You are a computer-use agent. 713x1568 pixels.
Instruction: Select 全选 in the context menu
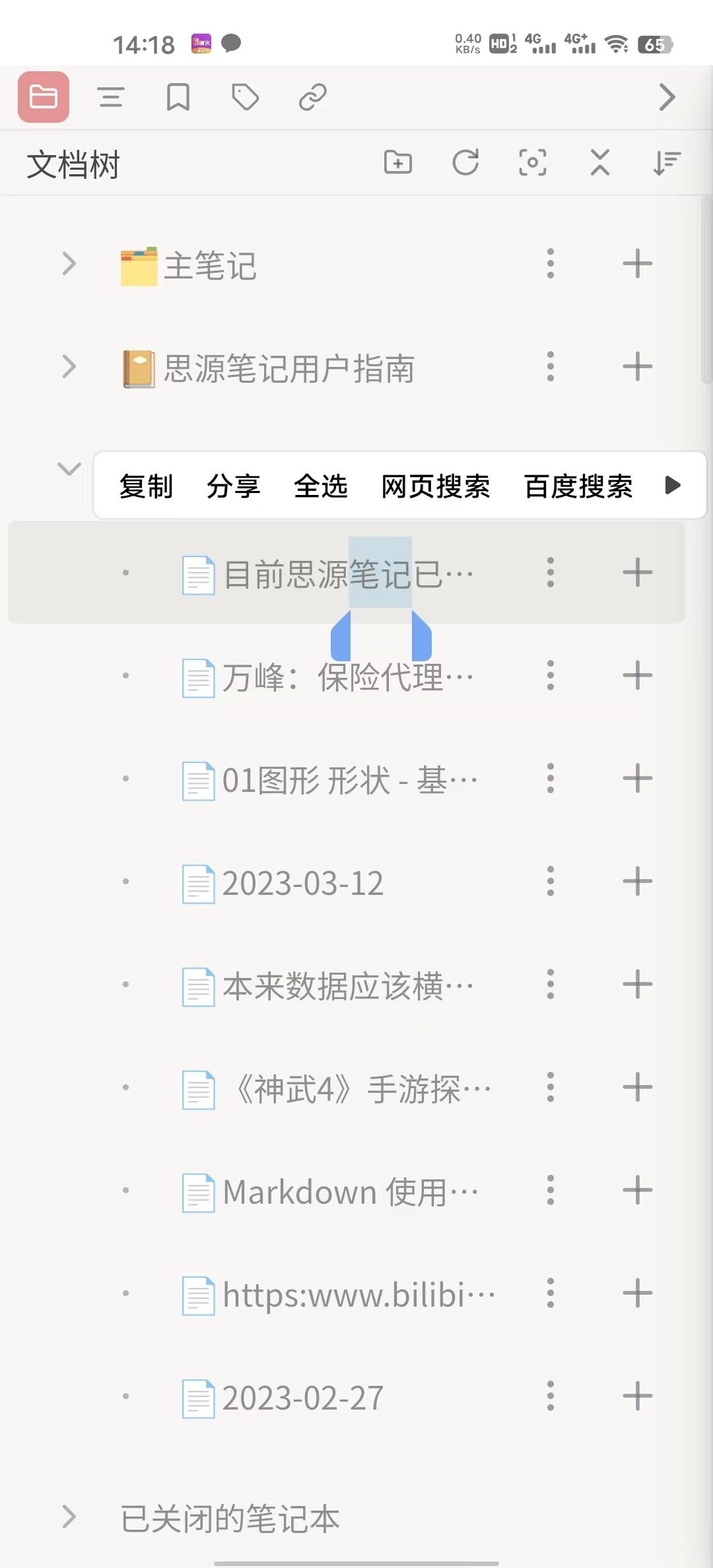322,486
